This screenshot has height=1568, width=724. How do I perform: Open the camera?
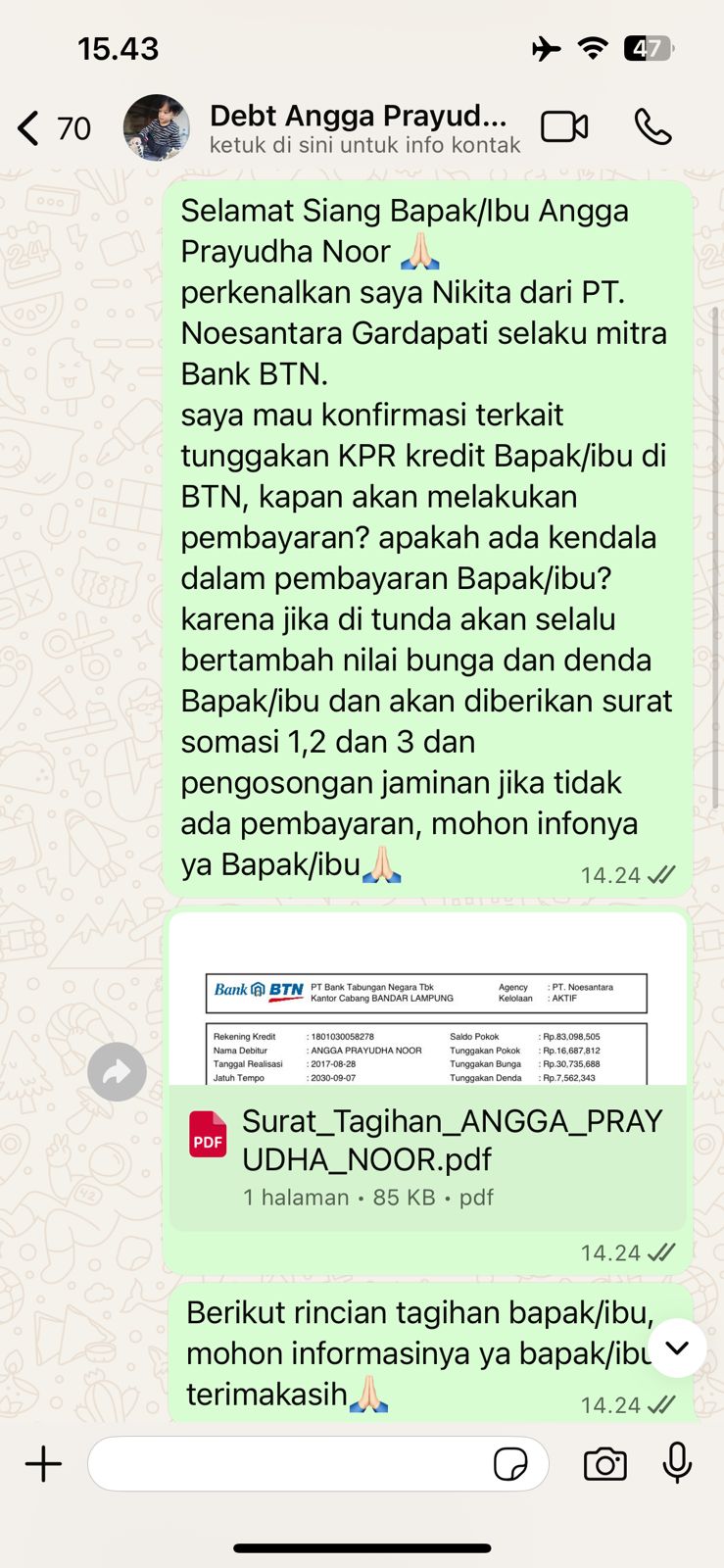[604, 1464]
